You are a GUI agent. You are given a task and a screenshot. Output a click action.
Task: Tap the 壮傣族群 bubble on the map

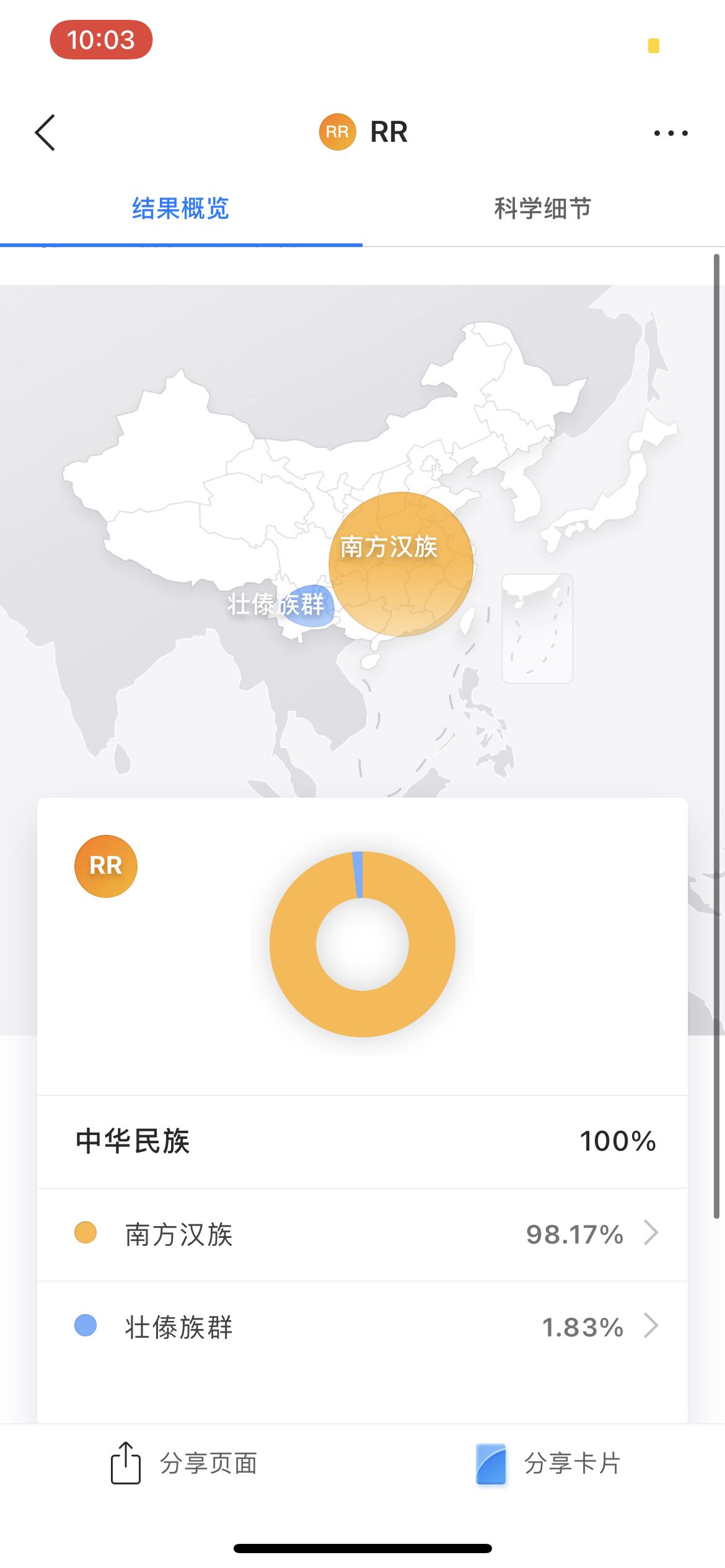click(x=305, y=605)
